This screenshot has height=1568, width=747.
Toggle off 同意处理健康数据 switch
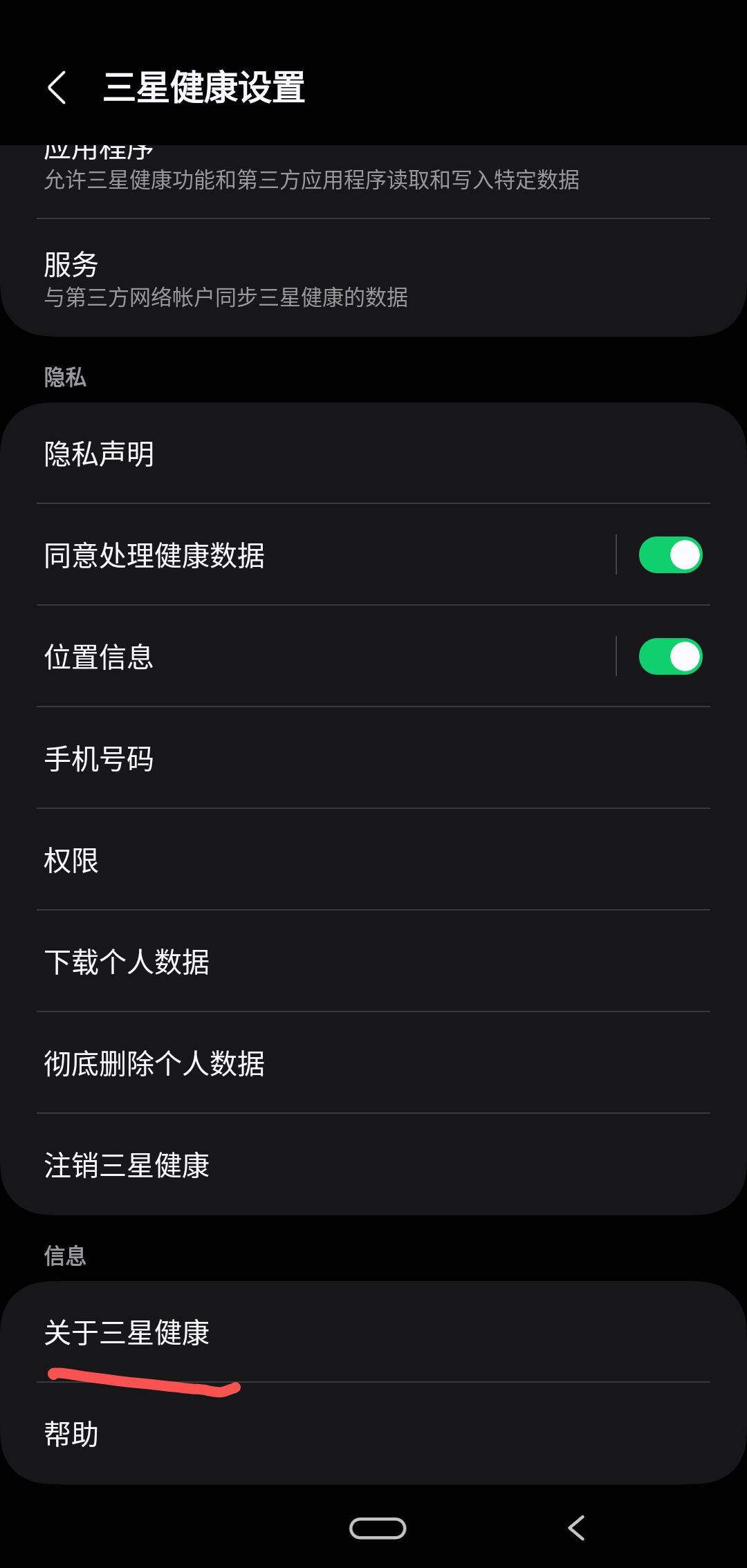[x=670, y=555]
